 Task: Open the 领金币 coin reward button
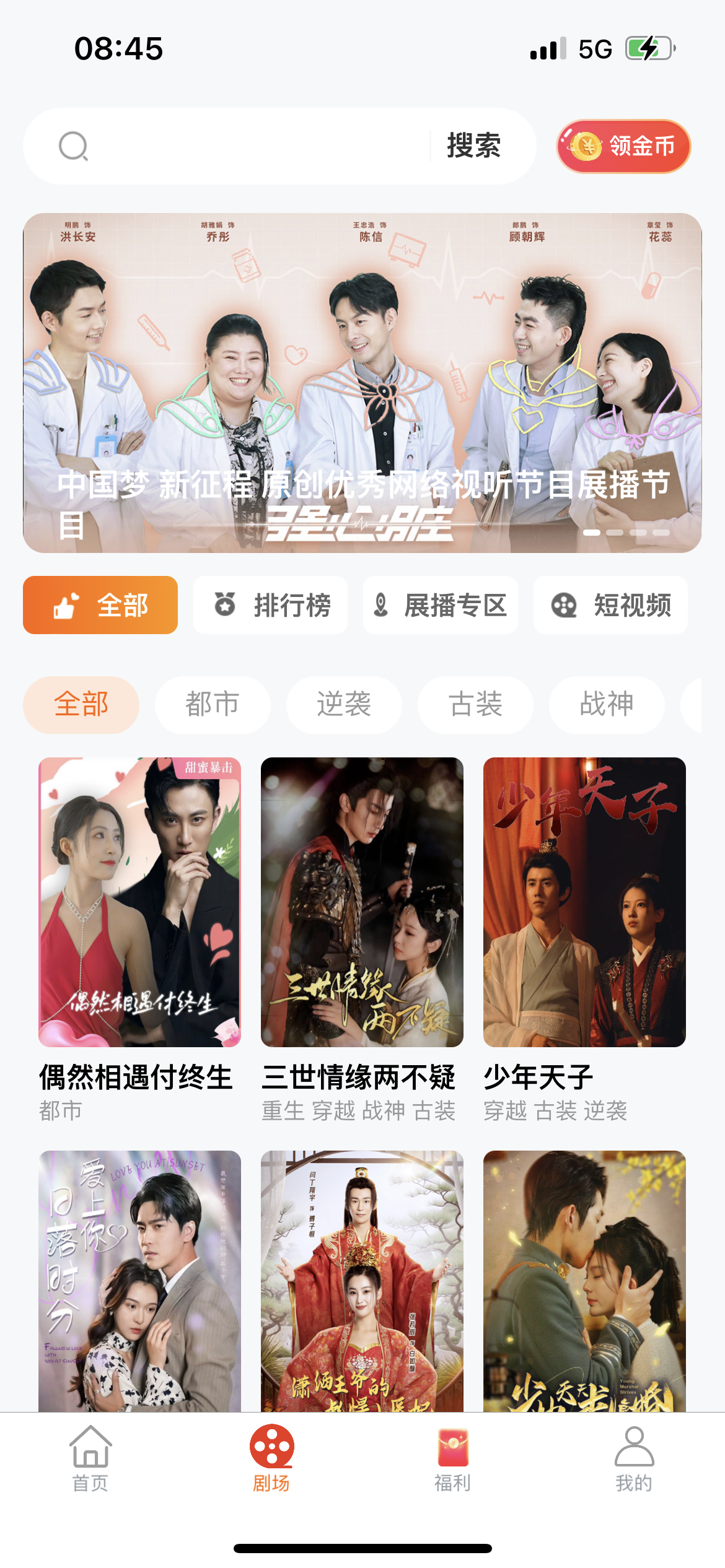click(x=623, y=146)
